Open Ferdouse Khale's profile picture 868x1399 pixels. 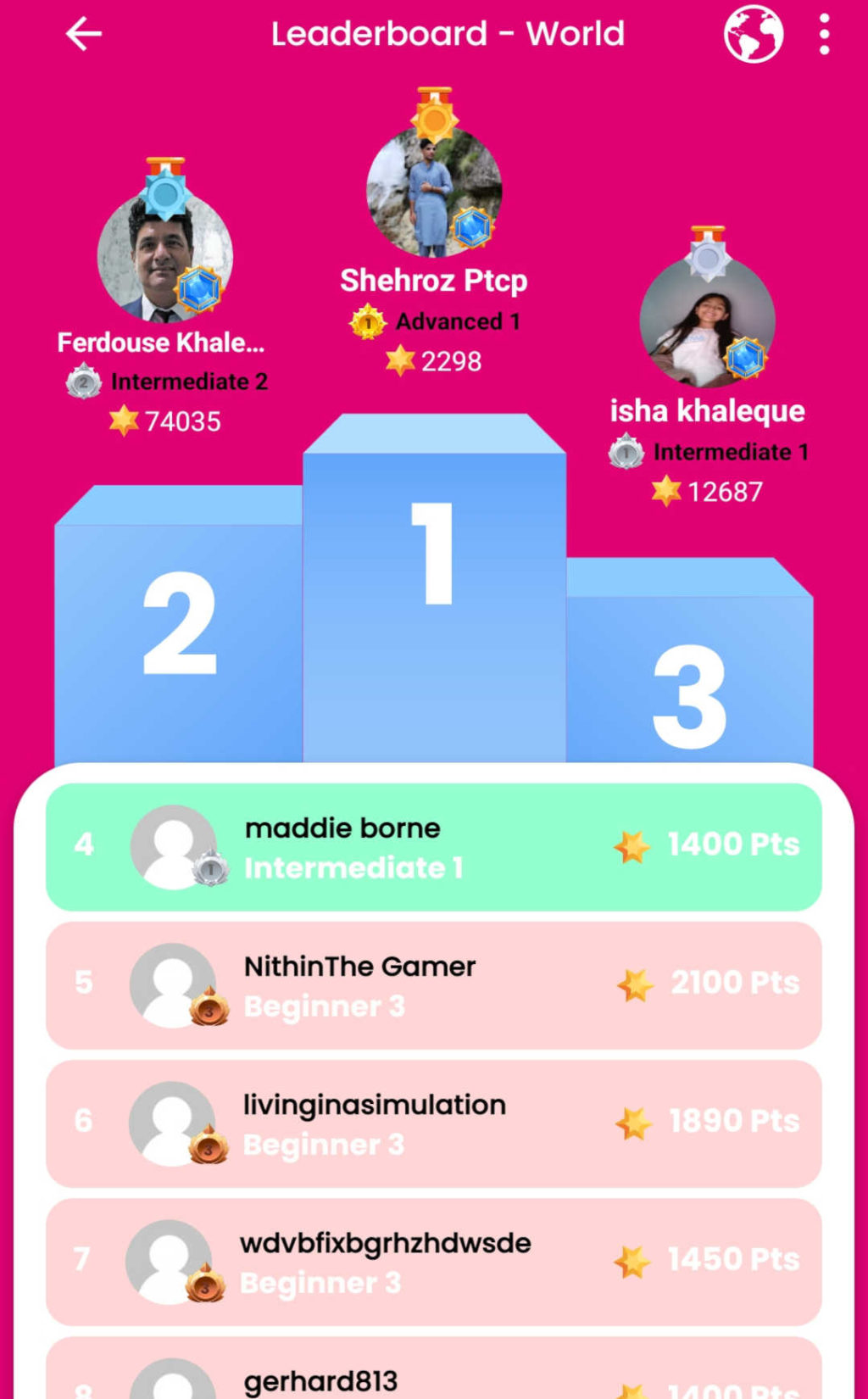point(164,256)
